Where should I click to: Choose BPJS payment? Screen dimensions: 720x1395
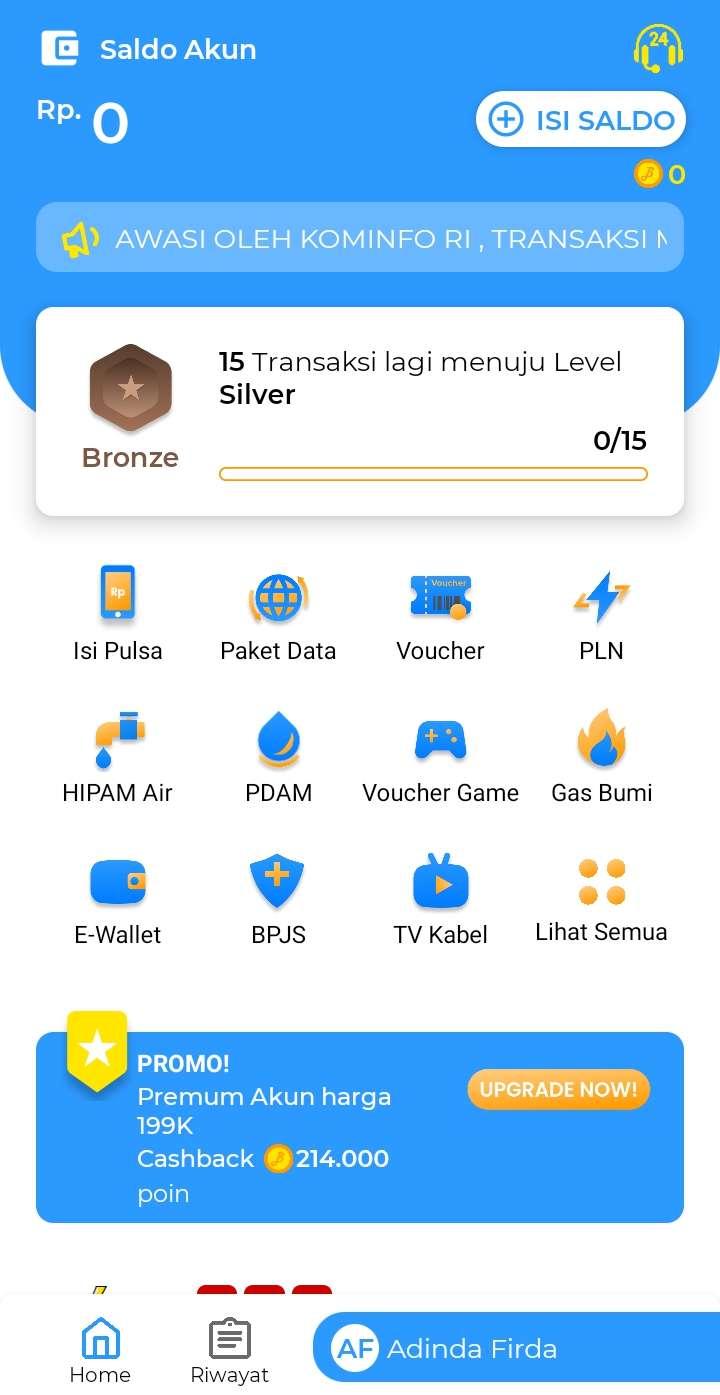[278, 899]
